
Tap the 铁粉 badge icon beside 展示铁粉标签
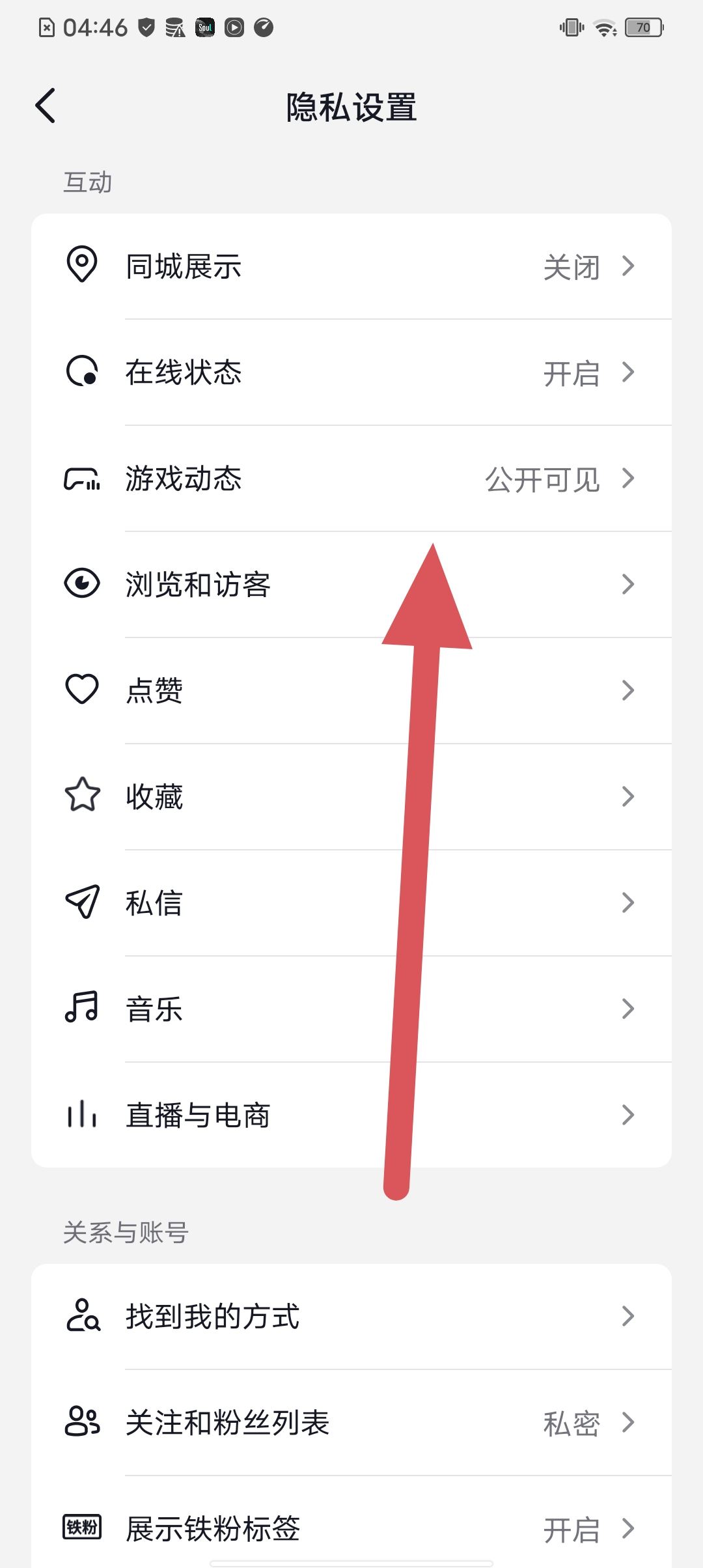tap(82, 1529)
